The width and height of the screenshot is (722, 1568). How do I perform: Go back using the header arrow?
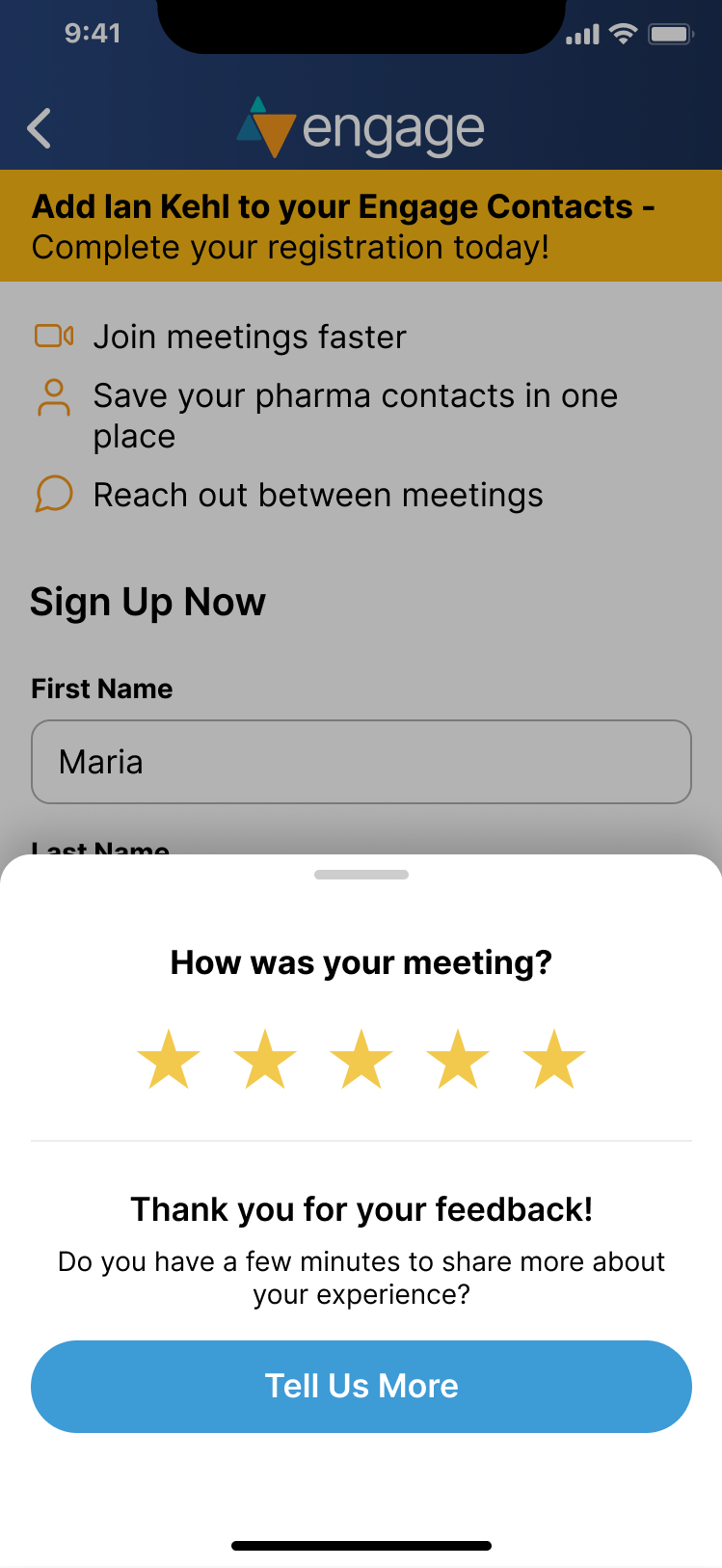coord(40,128)
